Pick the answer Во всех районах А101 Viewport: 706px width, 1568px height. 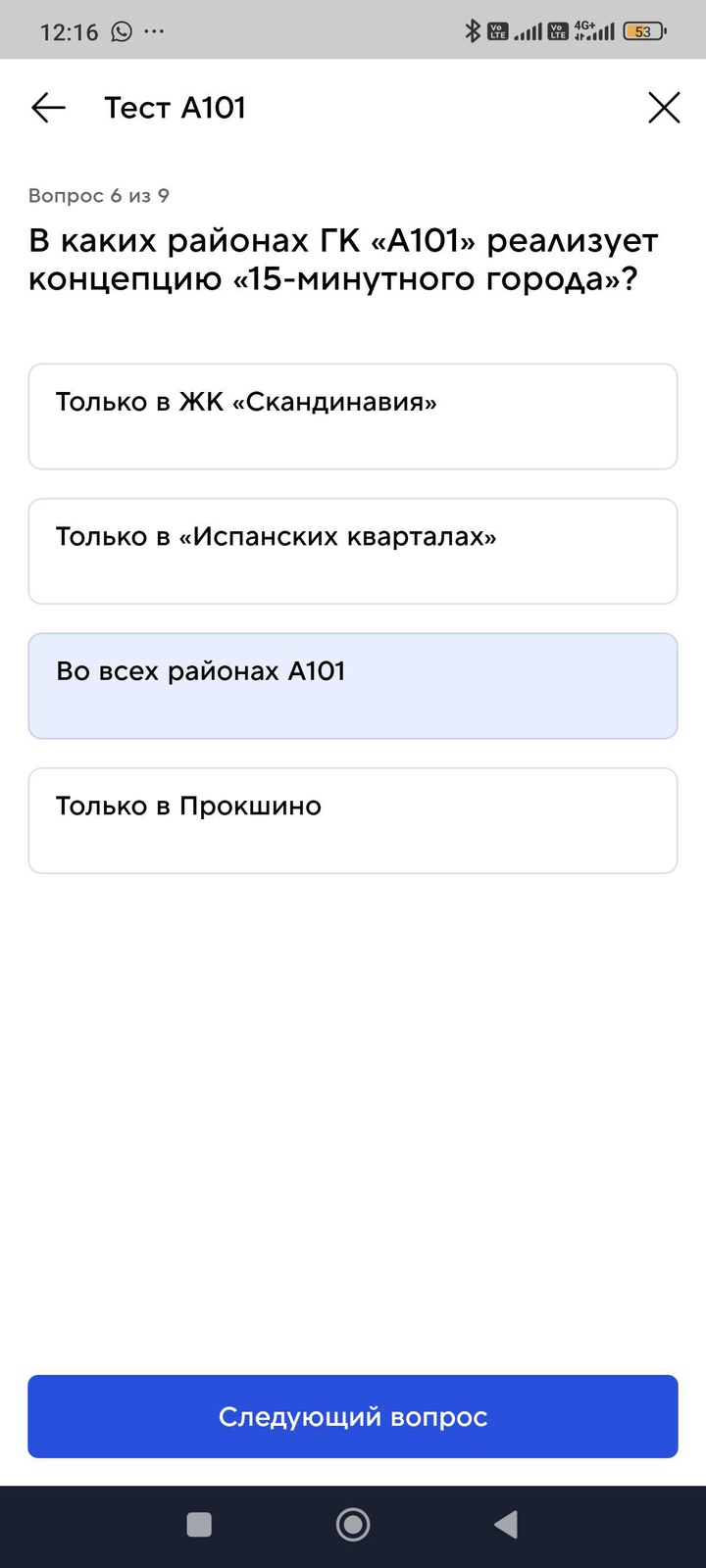353,685
